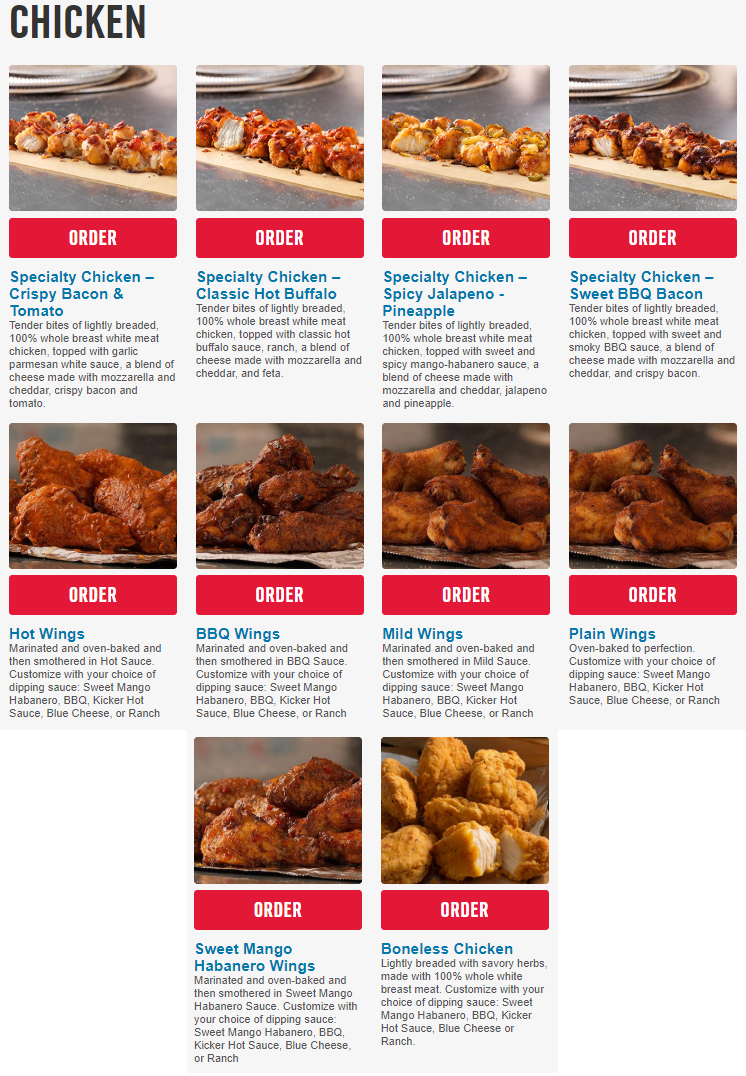
Task: Order Specialty Chicken Crispy Bacon & Tomato
Action: 93,238
